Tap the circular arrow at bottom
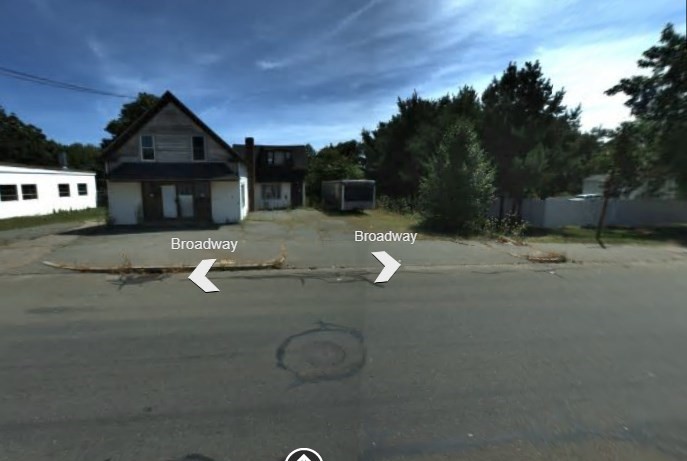 tap(304, 456)
